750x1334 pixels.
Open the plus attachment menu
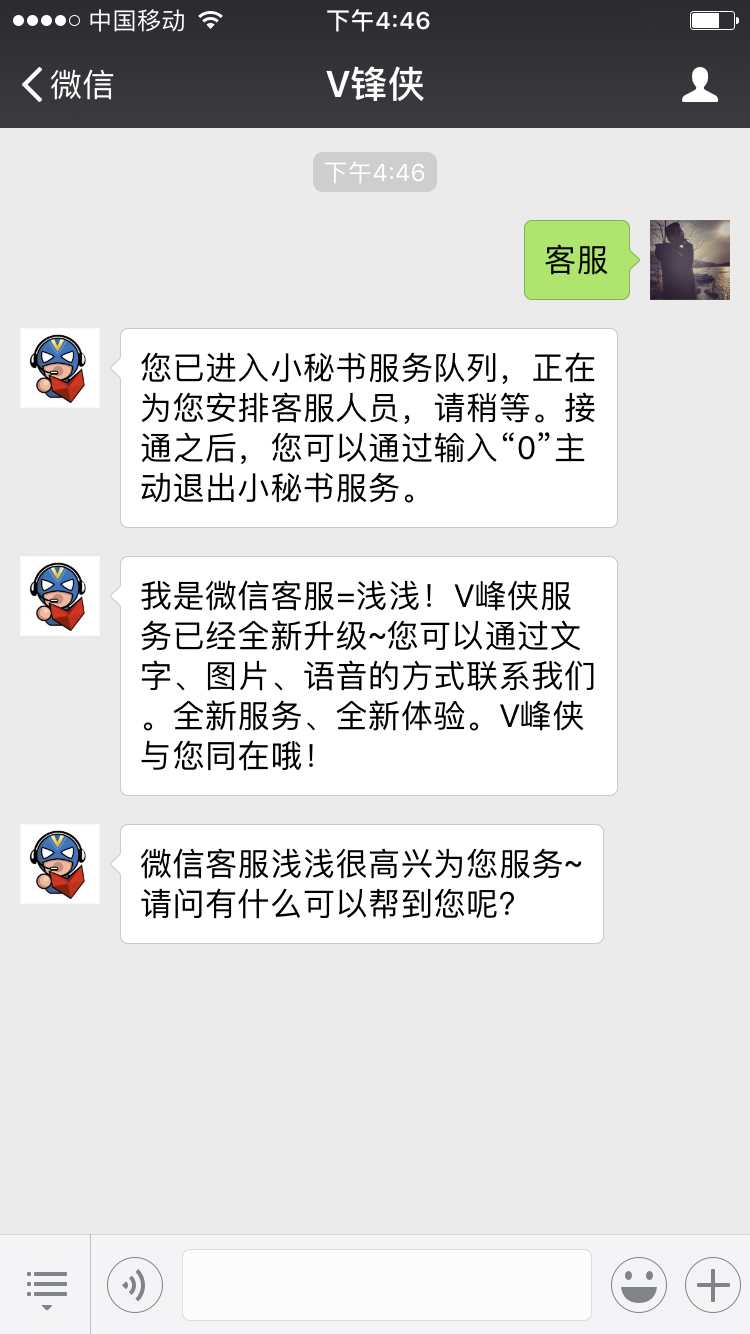pyautogui.click(x=712, y=1284)
